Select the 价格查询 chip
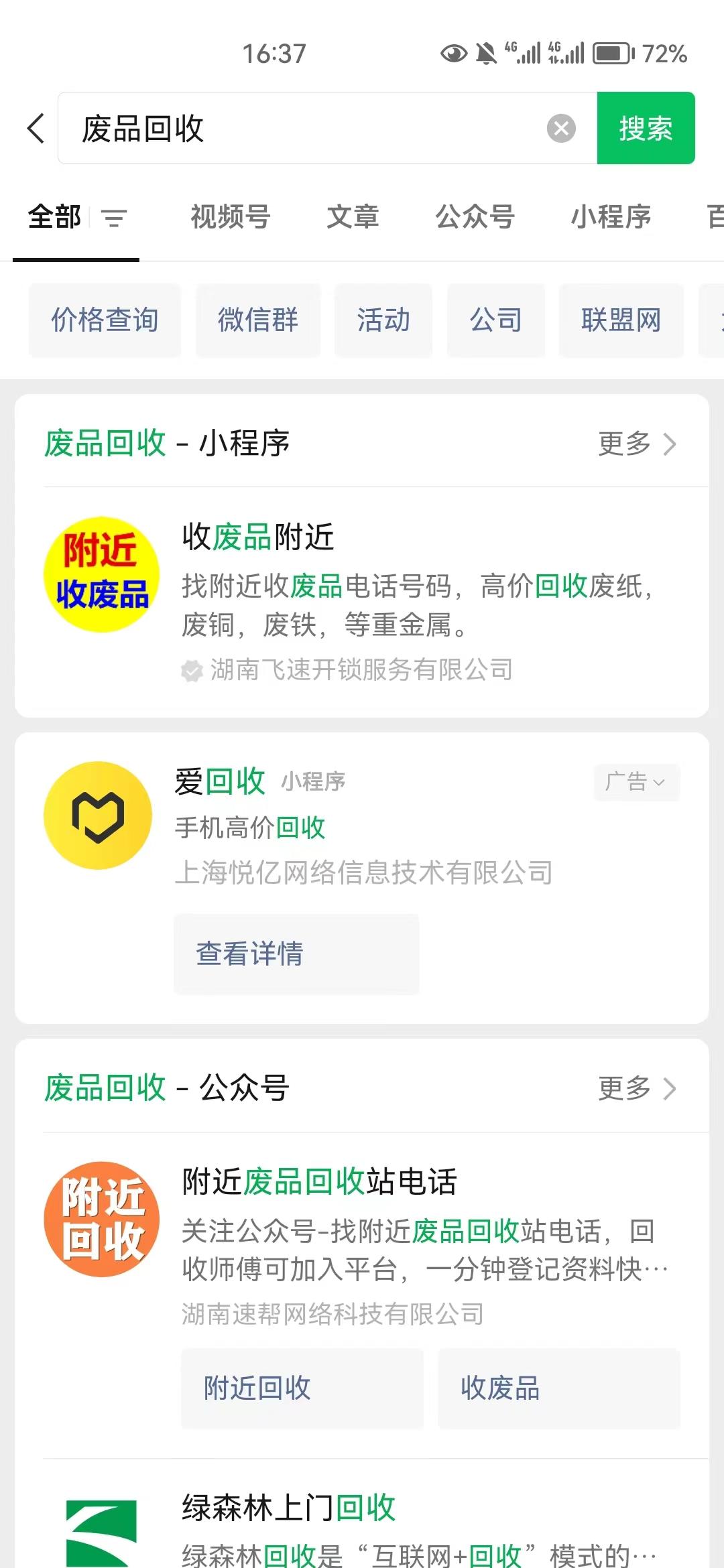This screenshot has height=1568, width=724. point(105,320)
